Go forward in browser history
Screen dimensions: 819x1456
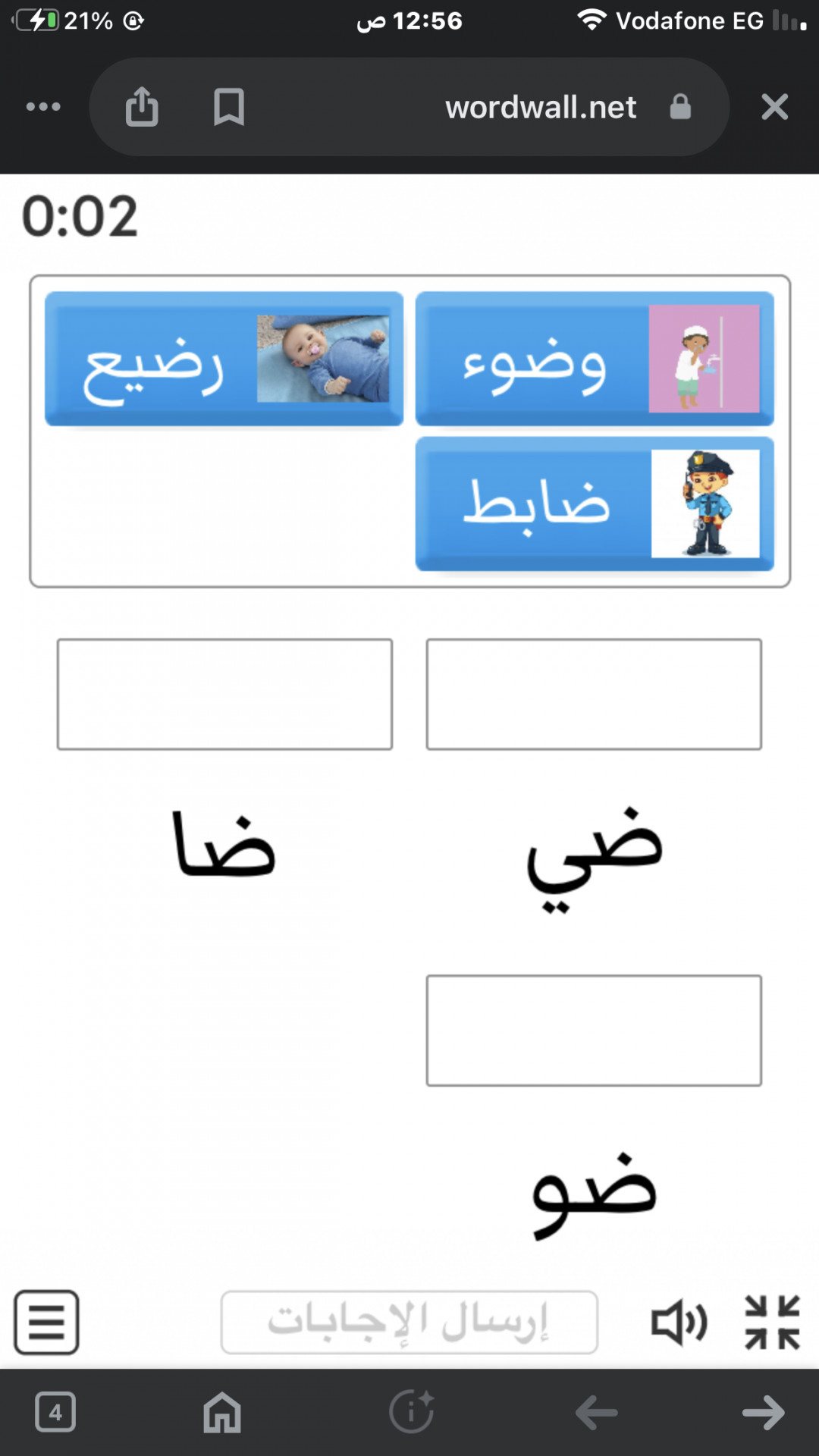click(x=763, y=1413)
